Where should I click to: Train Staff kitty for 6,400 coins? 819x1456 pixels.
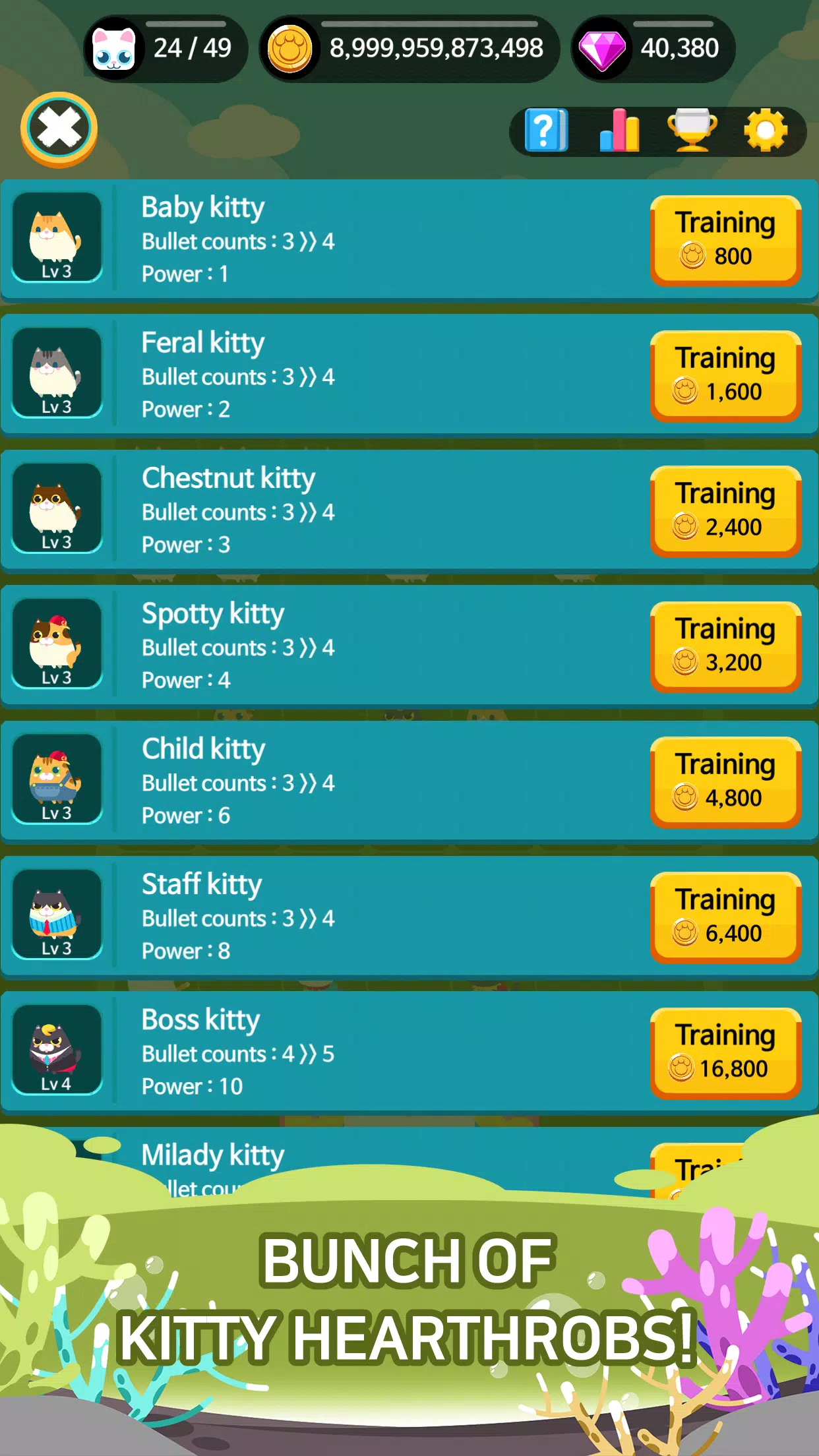pos(725,917)
